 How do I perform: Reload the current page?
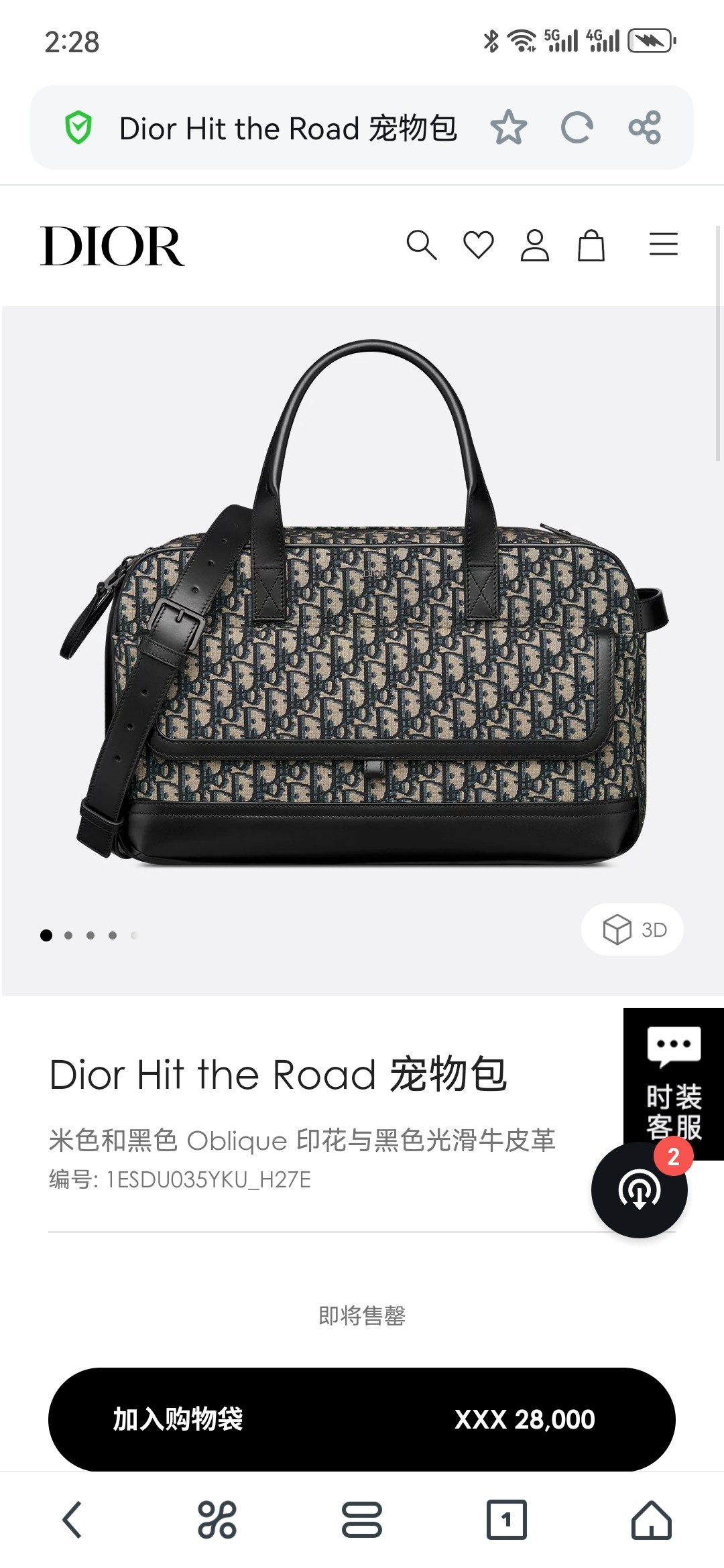click(577, 127)
